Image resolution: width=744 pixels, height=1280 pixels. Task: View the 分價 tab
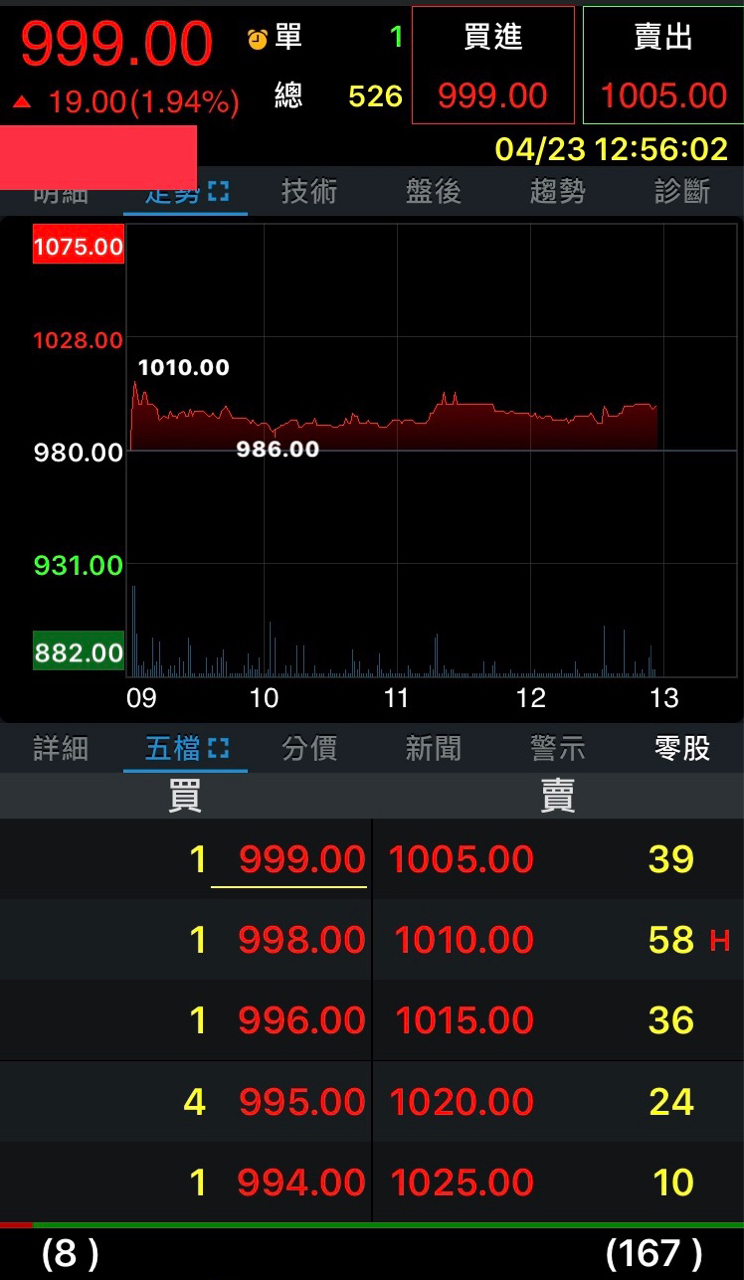click(309, 748)
